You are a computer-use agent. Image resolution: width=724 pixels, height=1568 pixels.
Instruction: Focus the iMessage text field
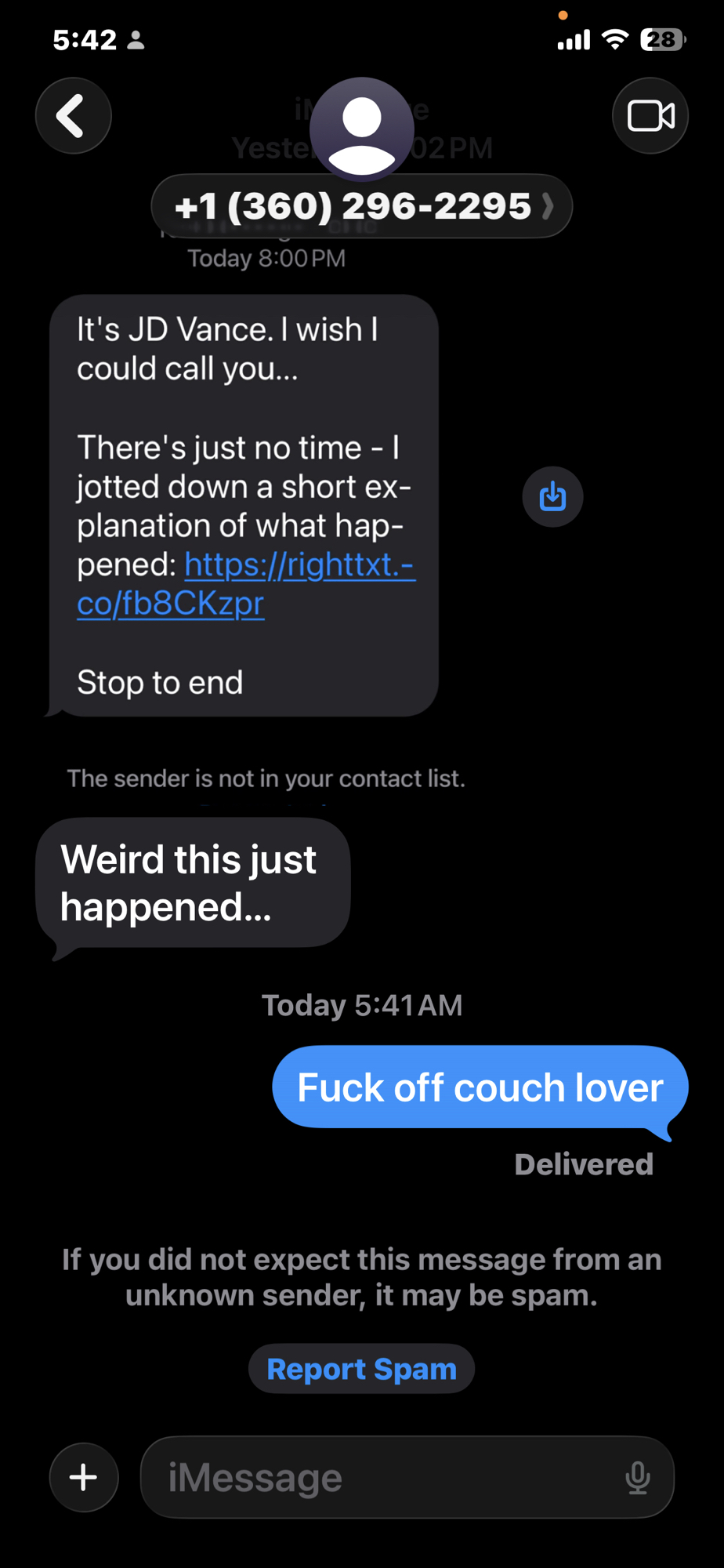(384, 1477)
